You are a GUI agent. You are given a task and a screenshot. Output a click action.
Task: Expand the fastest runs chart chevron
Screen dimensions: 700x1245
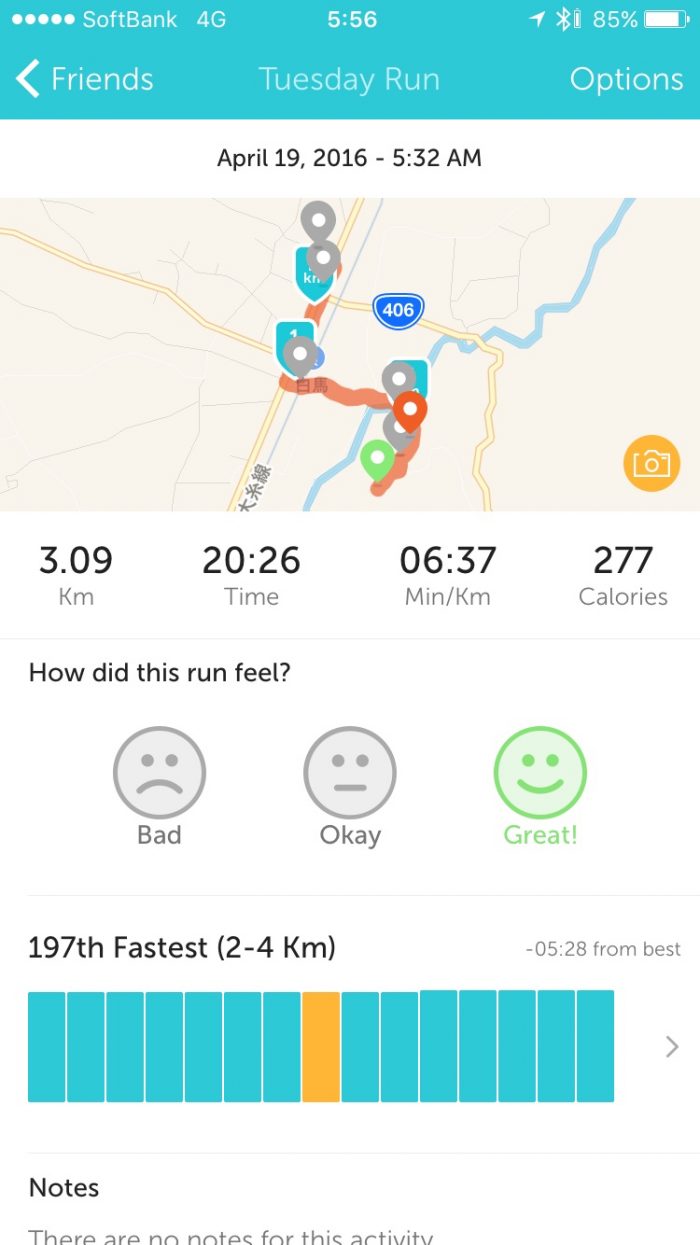(x=672, y=1047)
